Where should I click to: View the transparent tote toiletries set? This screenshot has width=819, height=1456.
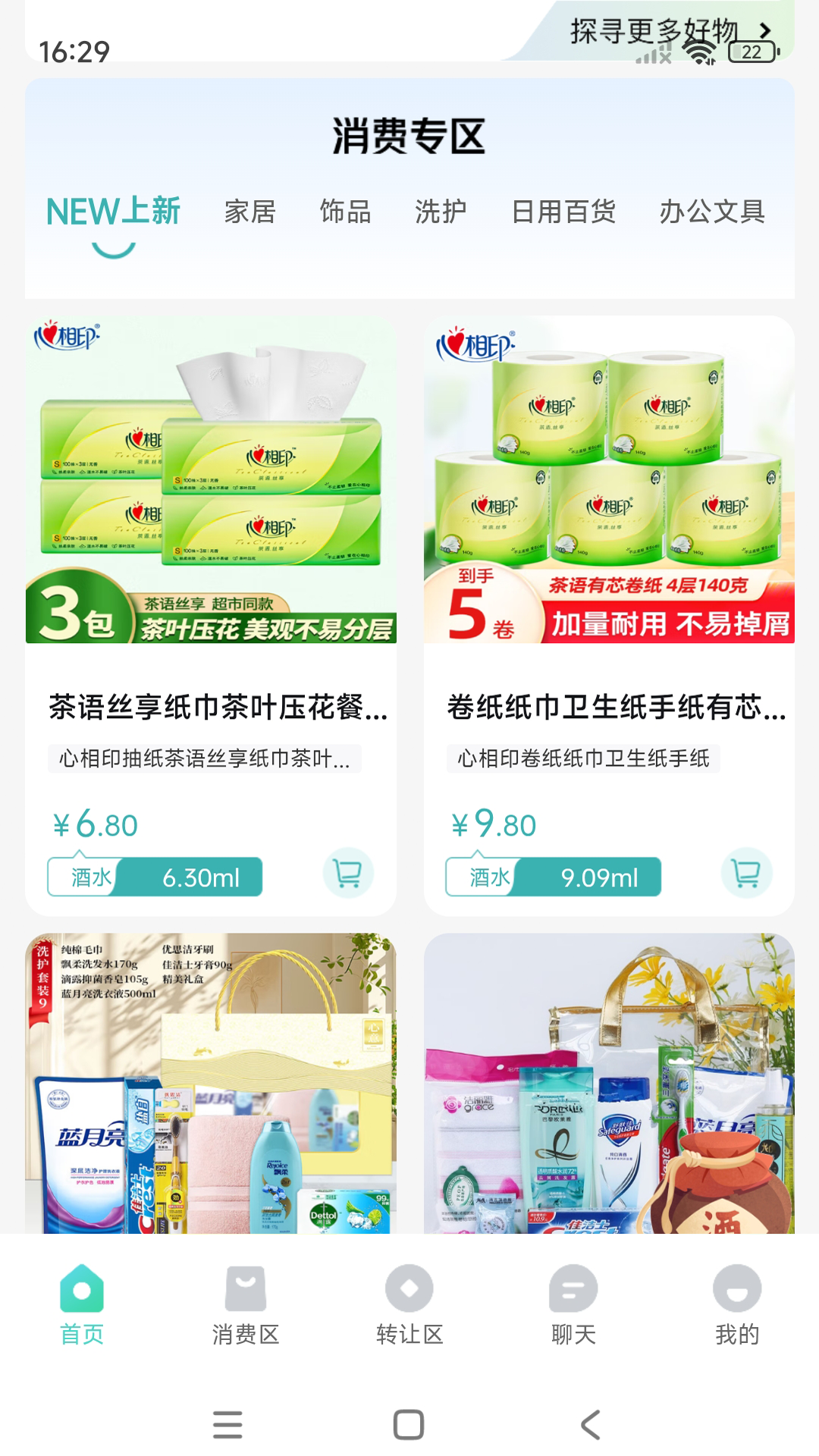609,1083
